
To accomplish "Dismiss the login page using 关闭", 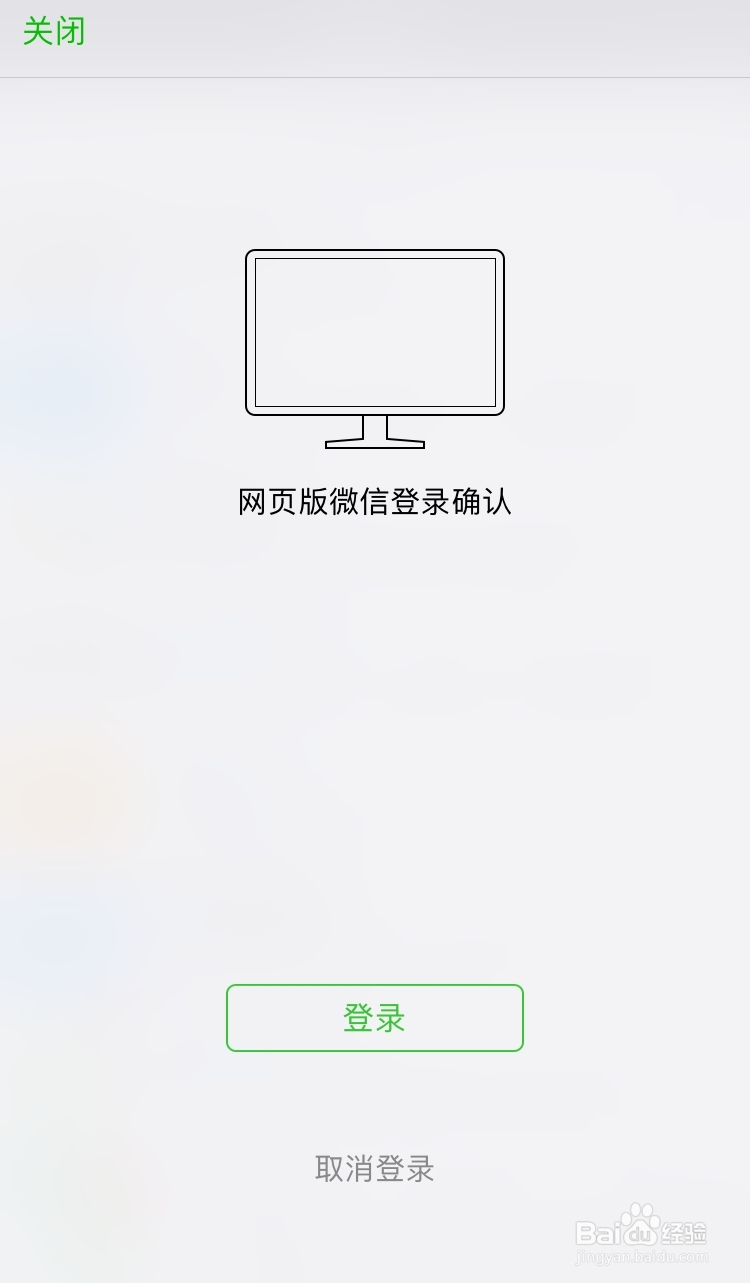I will tap(53, 32).
